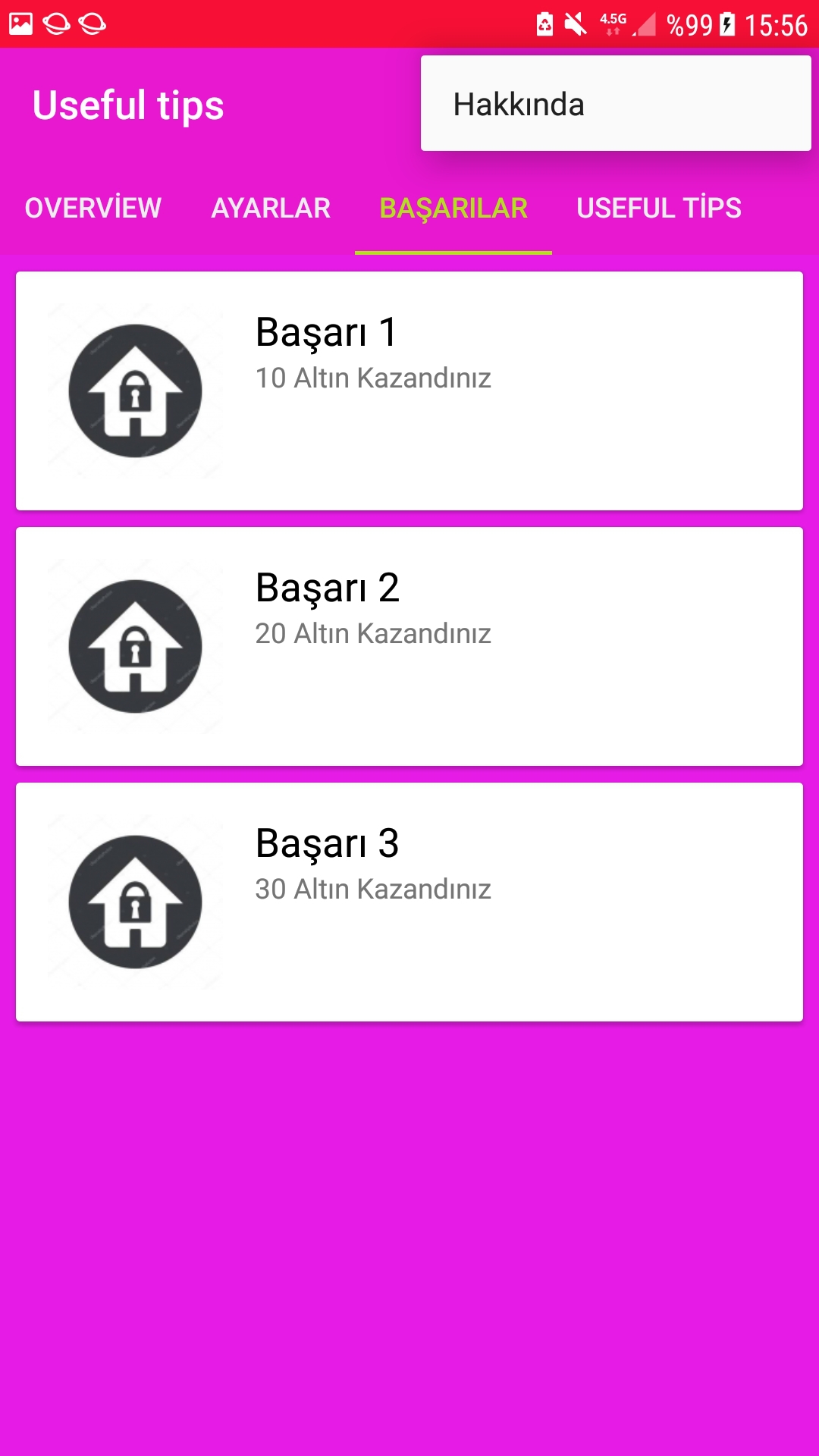Switch to the Ayarlar tab
Screen dimensions: 819x1456
pos(271,208)
